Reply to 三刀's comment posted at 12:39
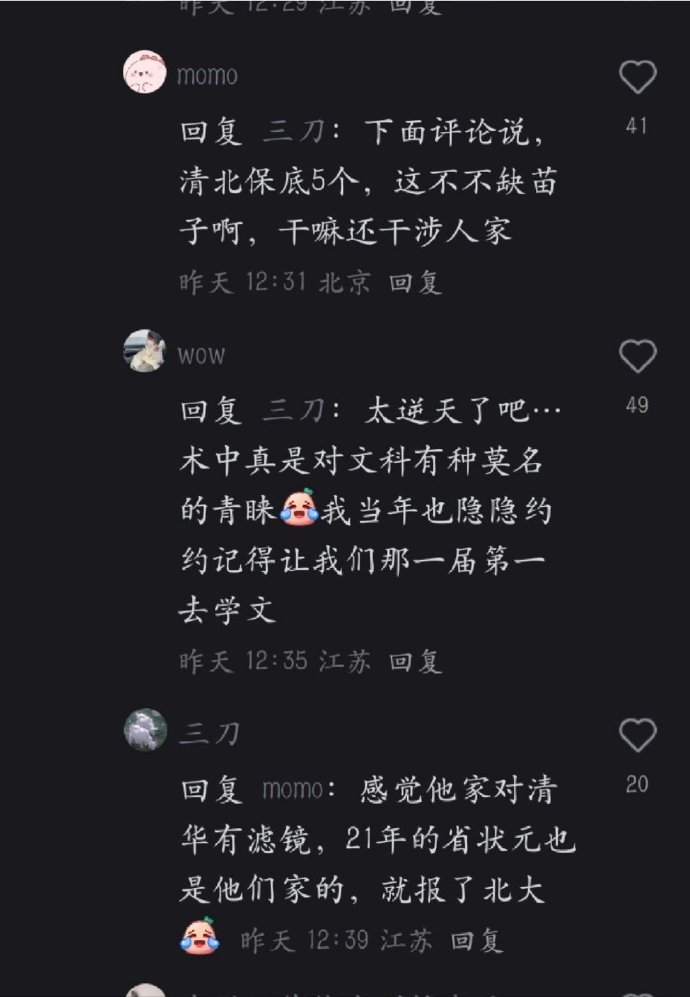Viewport: 690px width, 997px height. click(477, 940)
